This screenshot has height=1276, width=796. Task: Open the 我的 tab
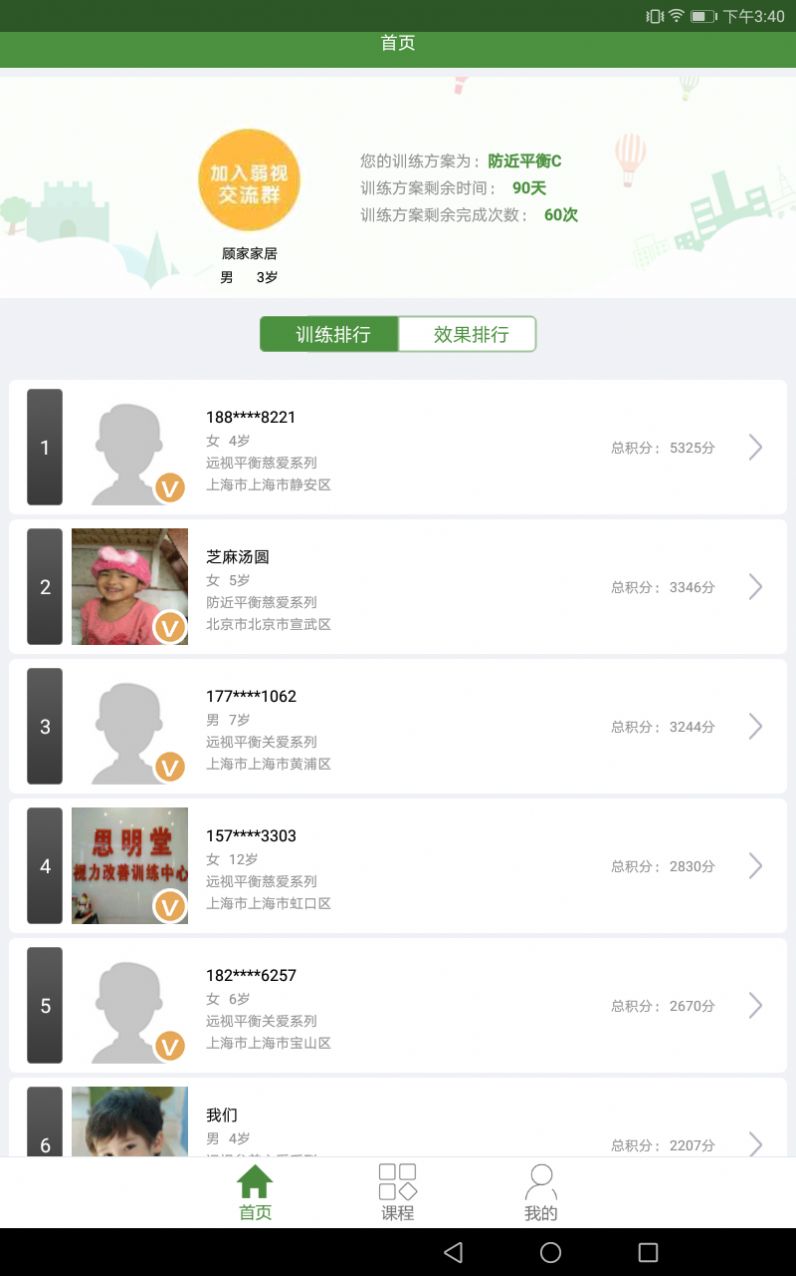pyautogui.click(x=540, y=1193)
